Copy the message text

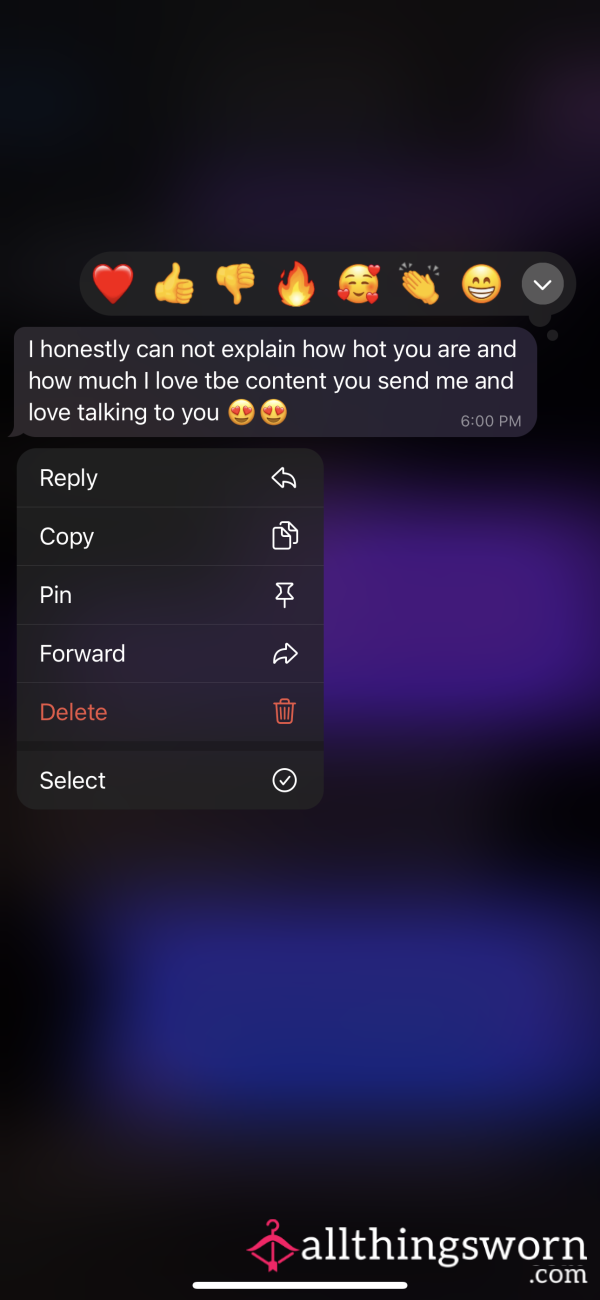170,536
